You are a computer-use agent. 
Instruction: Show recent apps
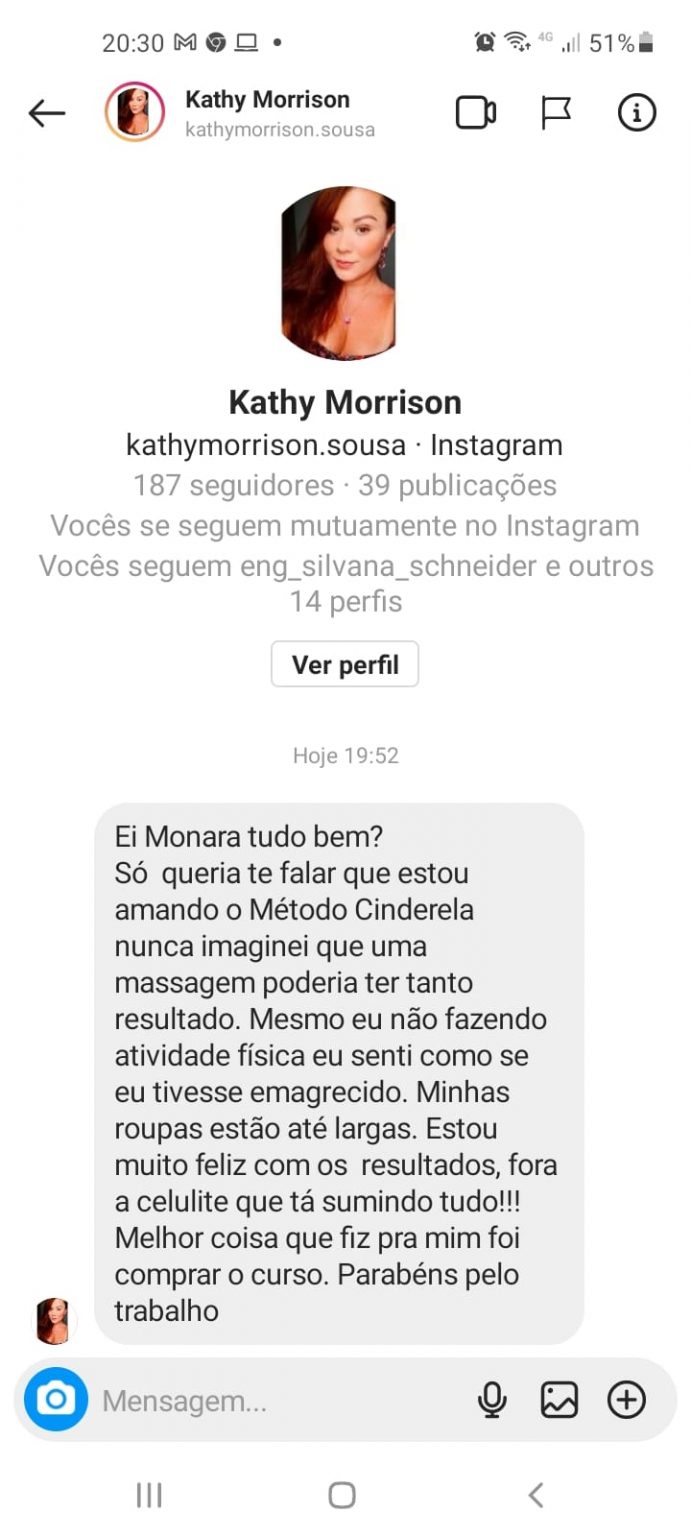149,1495
